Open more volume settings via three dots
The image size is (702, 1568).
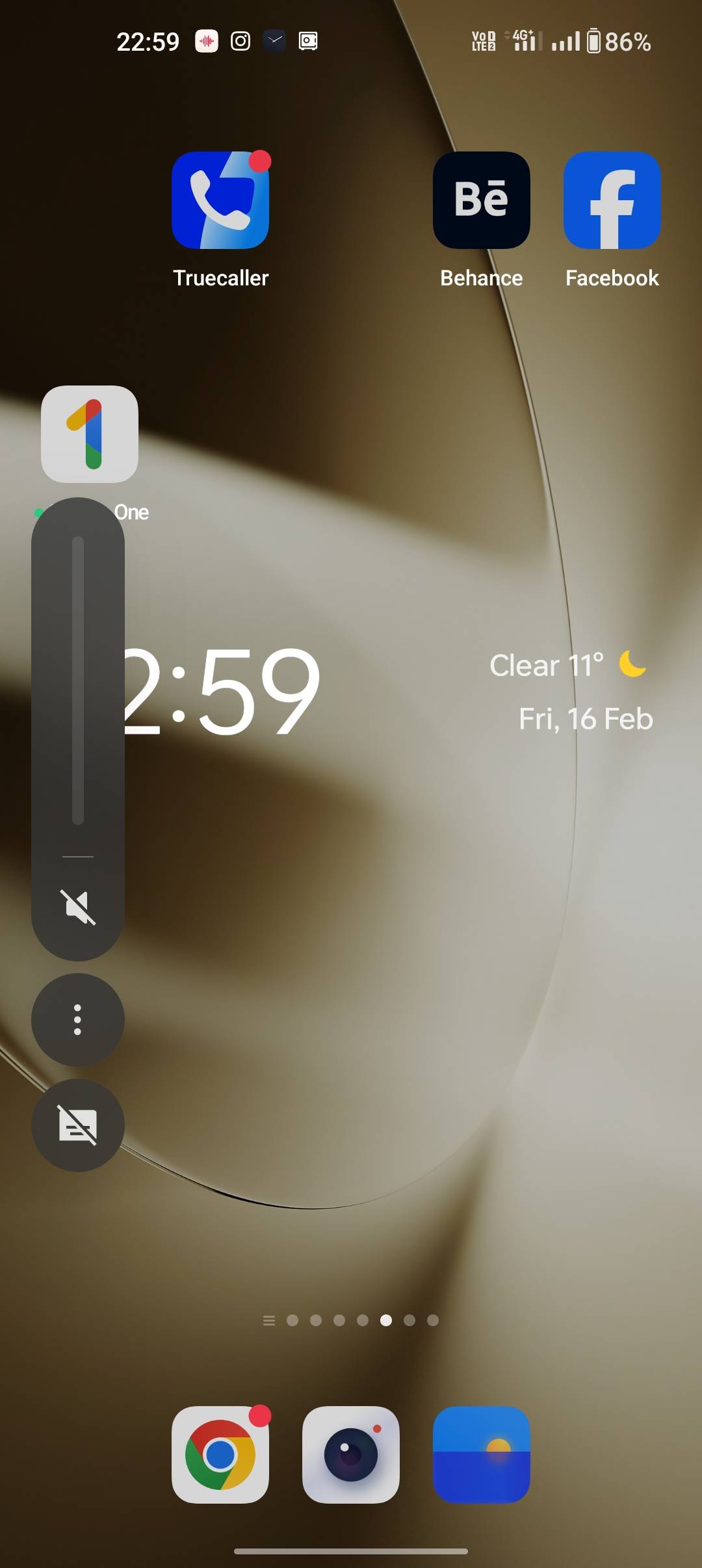coord(78,1019)
